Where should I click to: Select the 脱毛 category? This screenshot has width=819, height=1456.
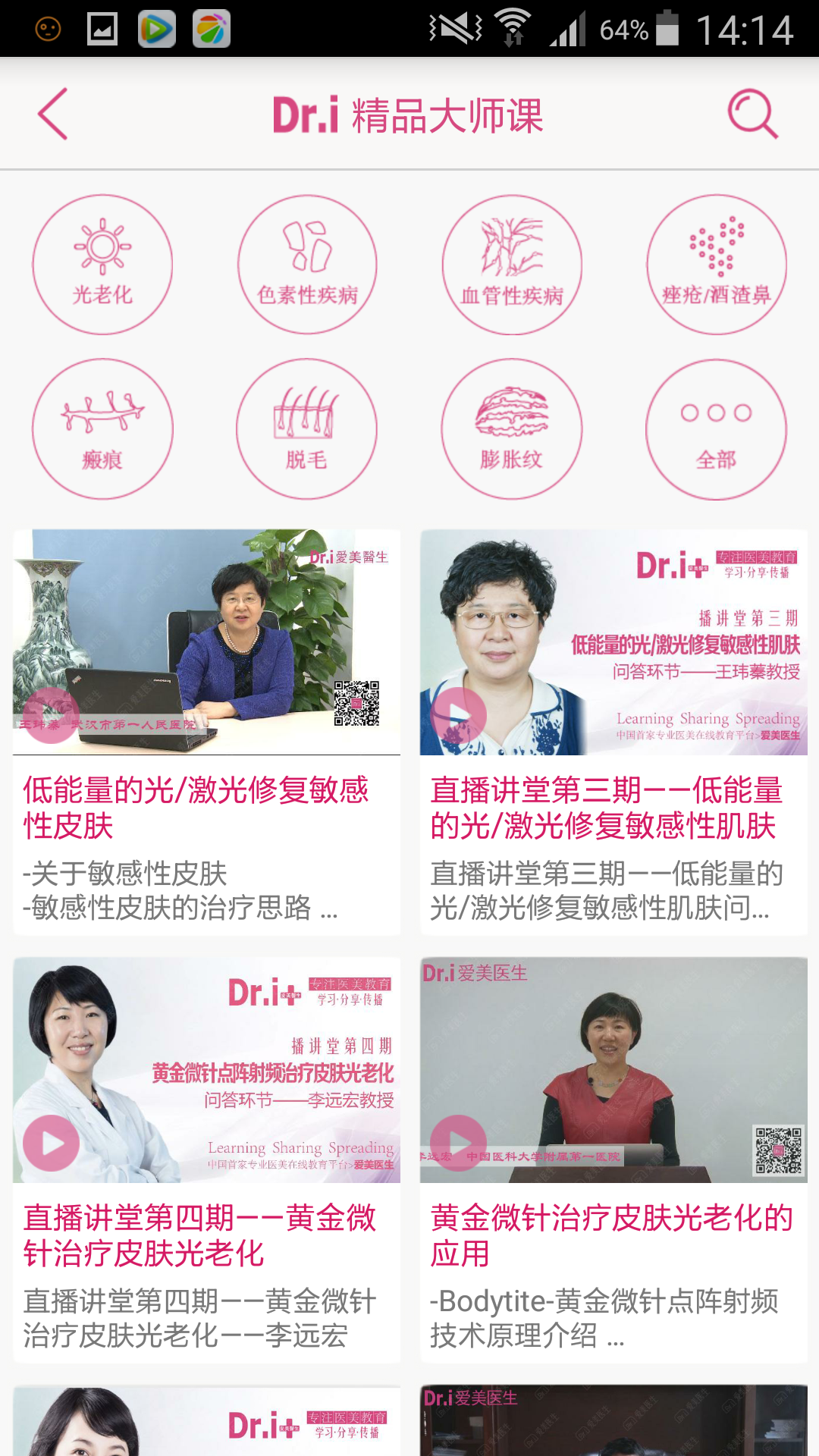coord(307,429)
